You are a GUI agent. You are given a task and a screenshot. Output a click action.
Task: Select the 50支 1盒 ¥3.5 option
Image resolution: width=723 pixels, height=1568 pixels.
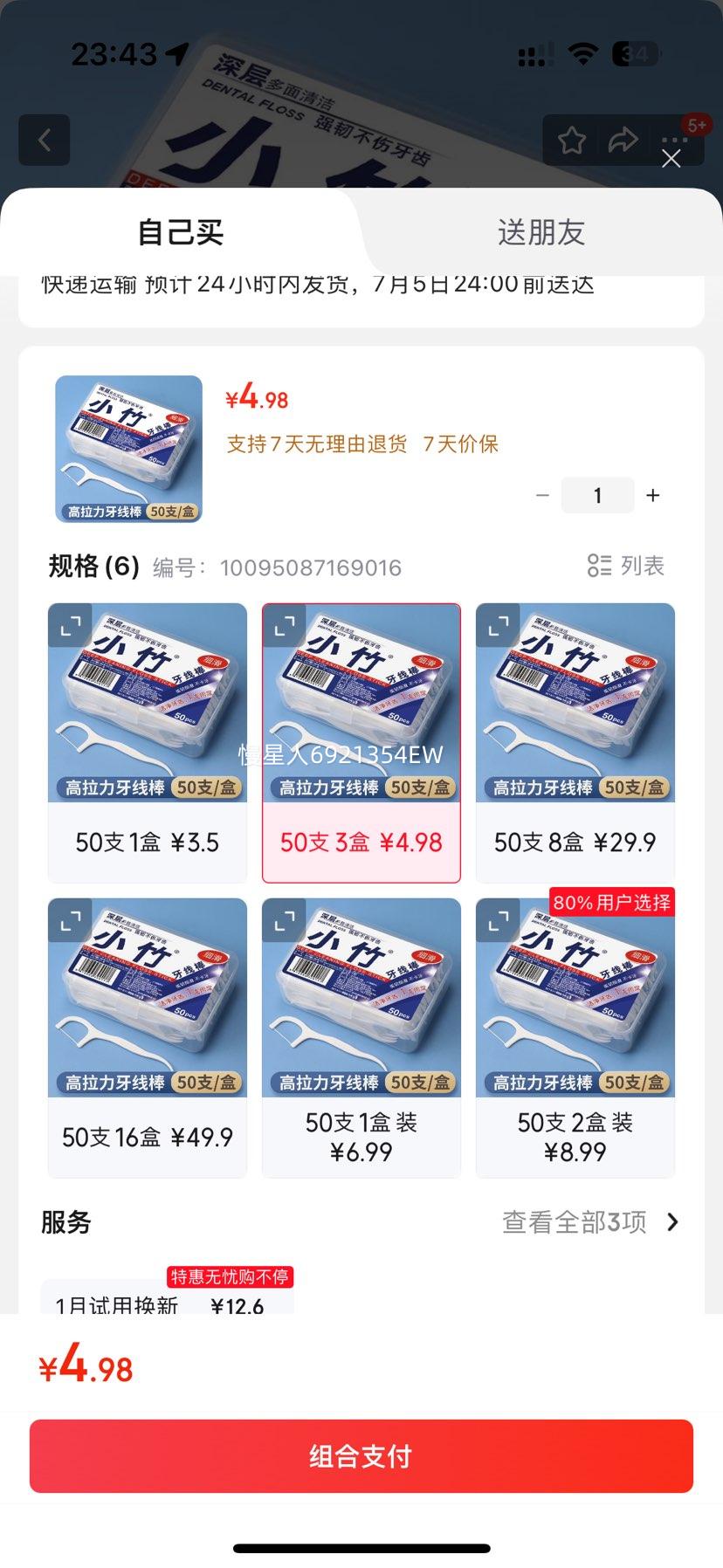(x=147, y=841)
